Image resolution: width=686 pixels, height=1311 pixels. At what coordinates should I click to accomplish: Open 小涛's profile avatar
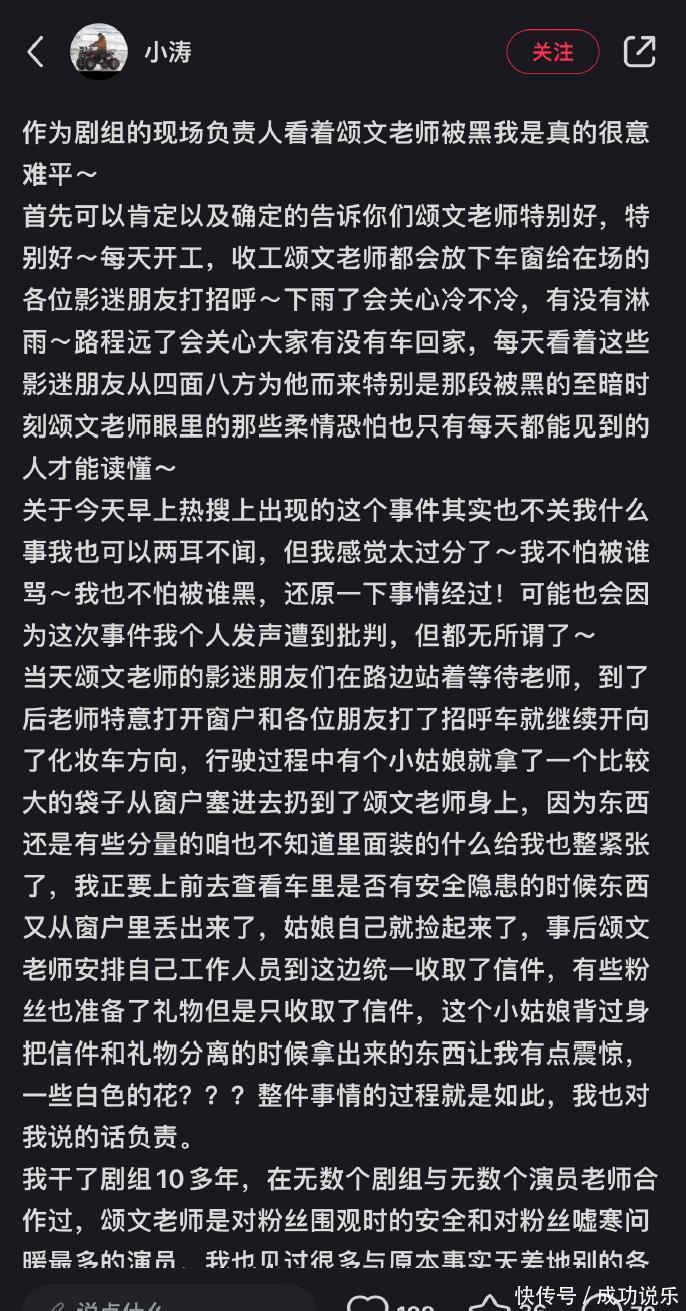pos(98,51)
